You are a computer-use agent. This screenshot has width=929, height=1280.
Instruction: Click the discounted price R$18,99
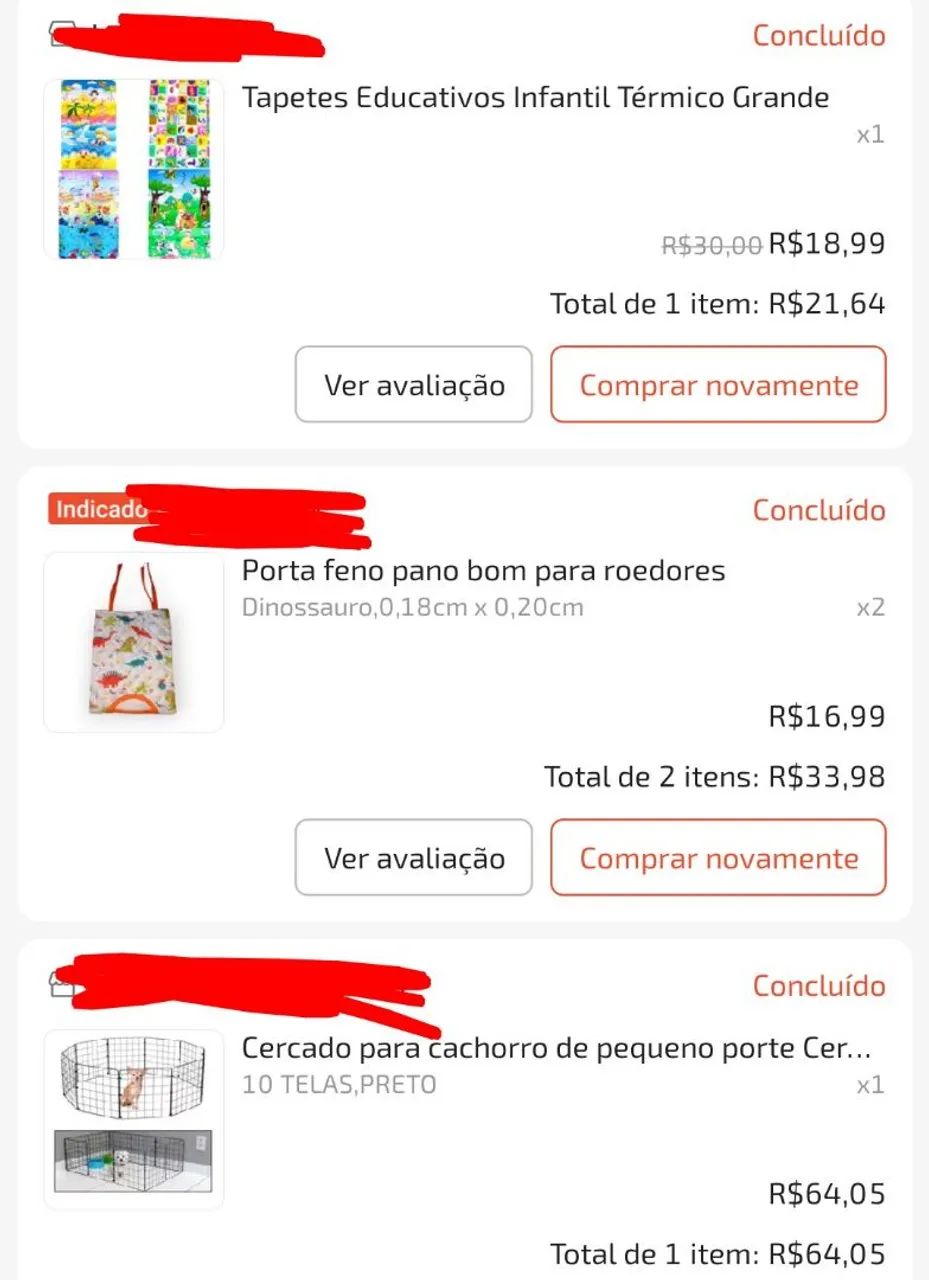click(825, 243)
